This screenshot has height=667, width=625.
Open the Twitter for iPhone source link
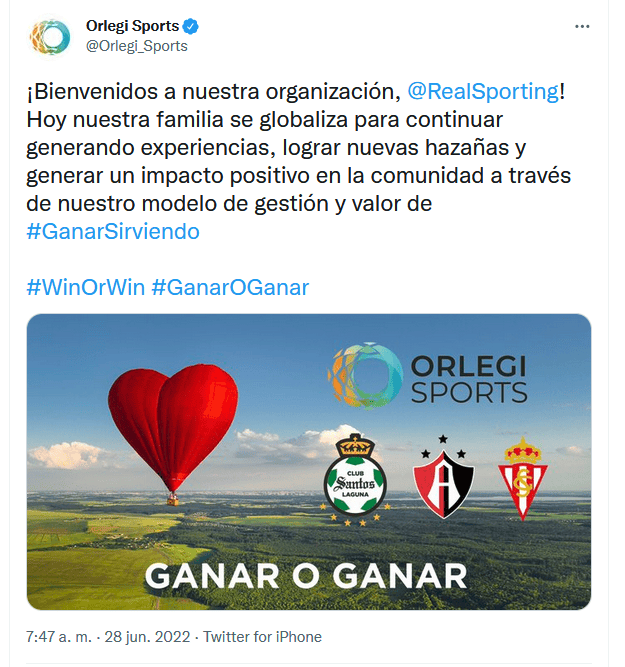point(263,637)
